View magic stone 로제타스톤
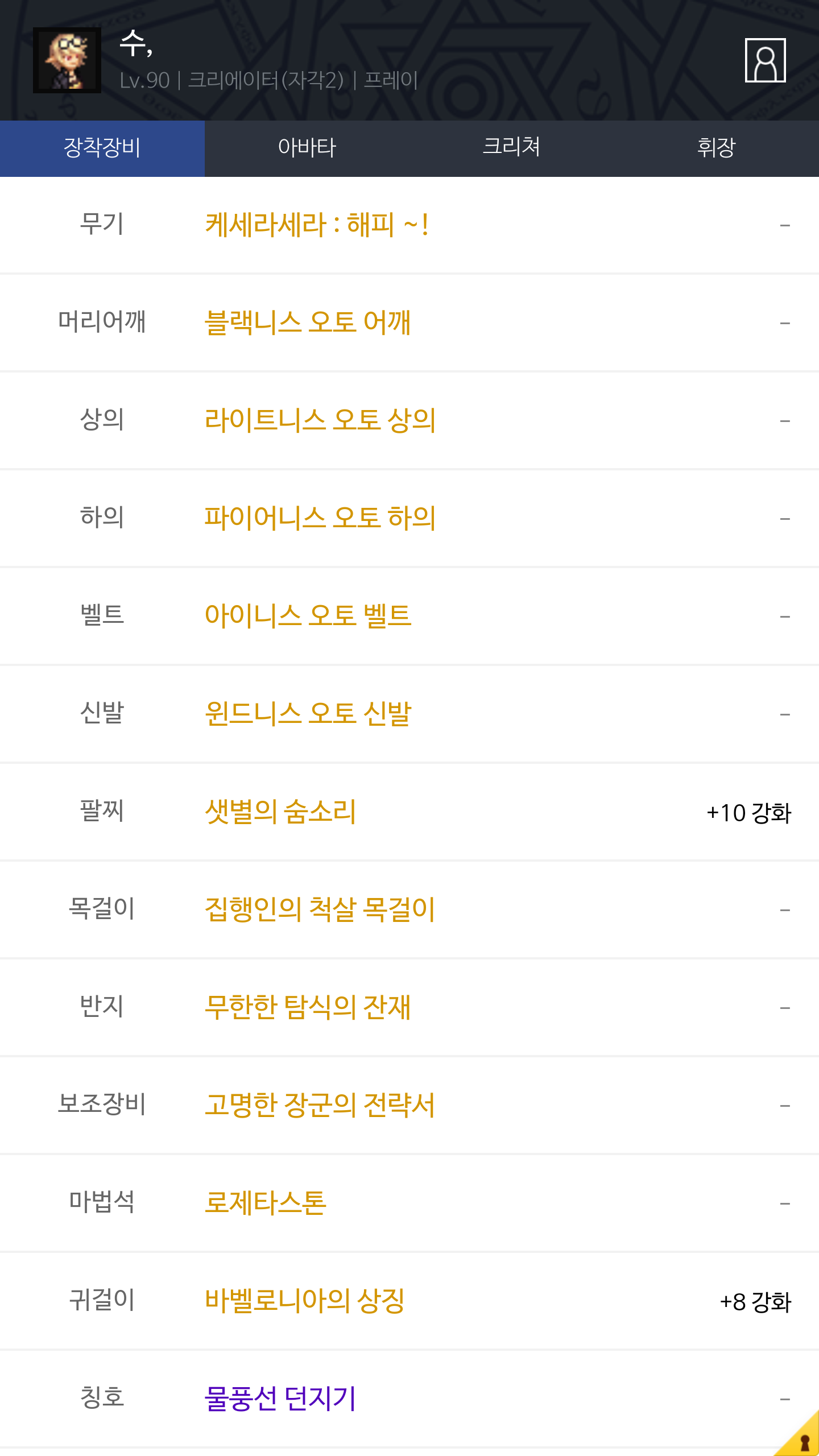Viewport: 819px width, 1456px height. (x=265, y=1203)
